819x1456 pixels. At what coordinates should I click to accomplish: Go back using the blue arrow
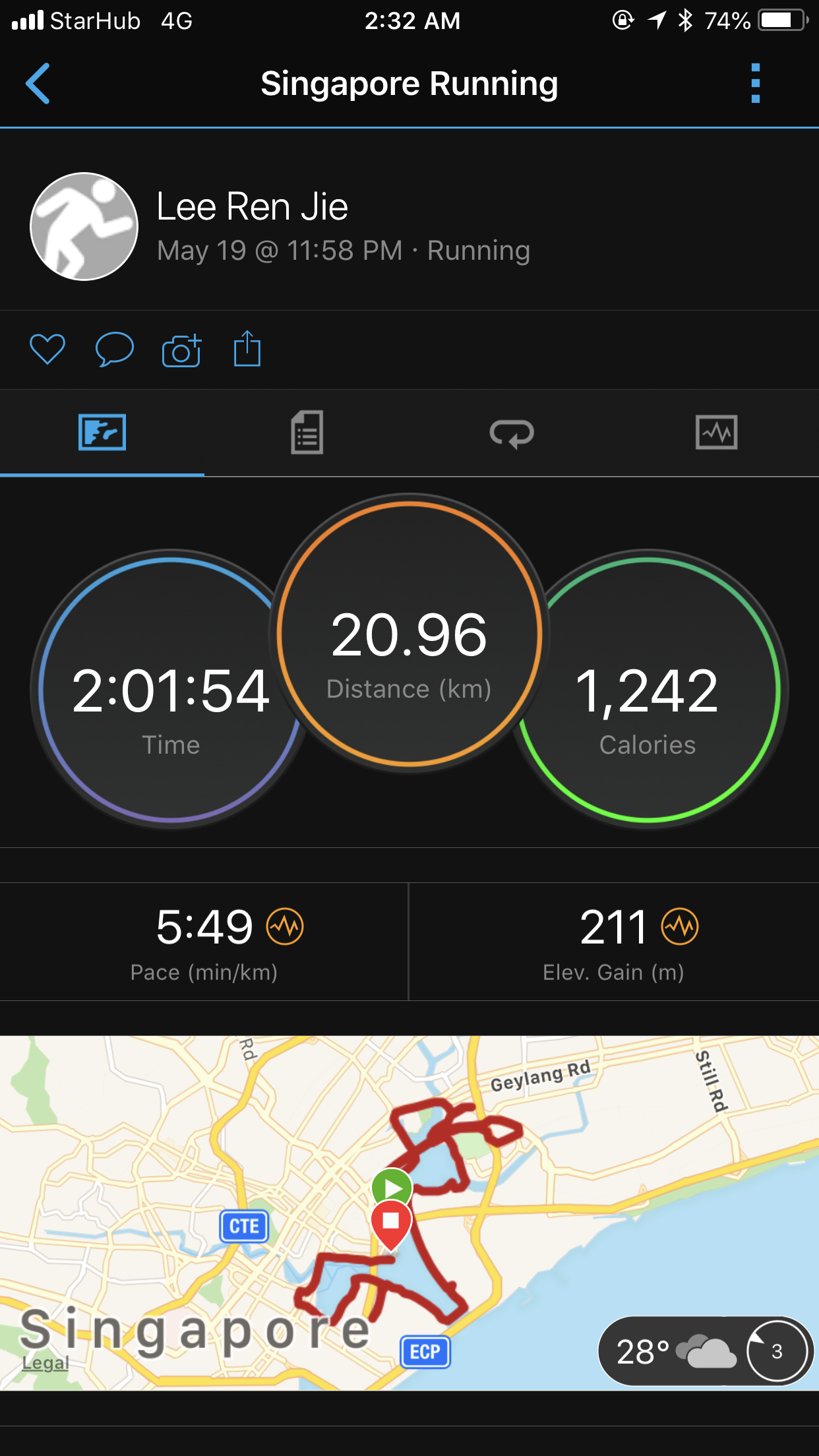[38, 84]
